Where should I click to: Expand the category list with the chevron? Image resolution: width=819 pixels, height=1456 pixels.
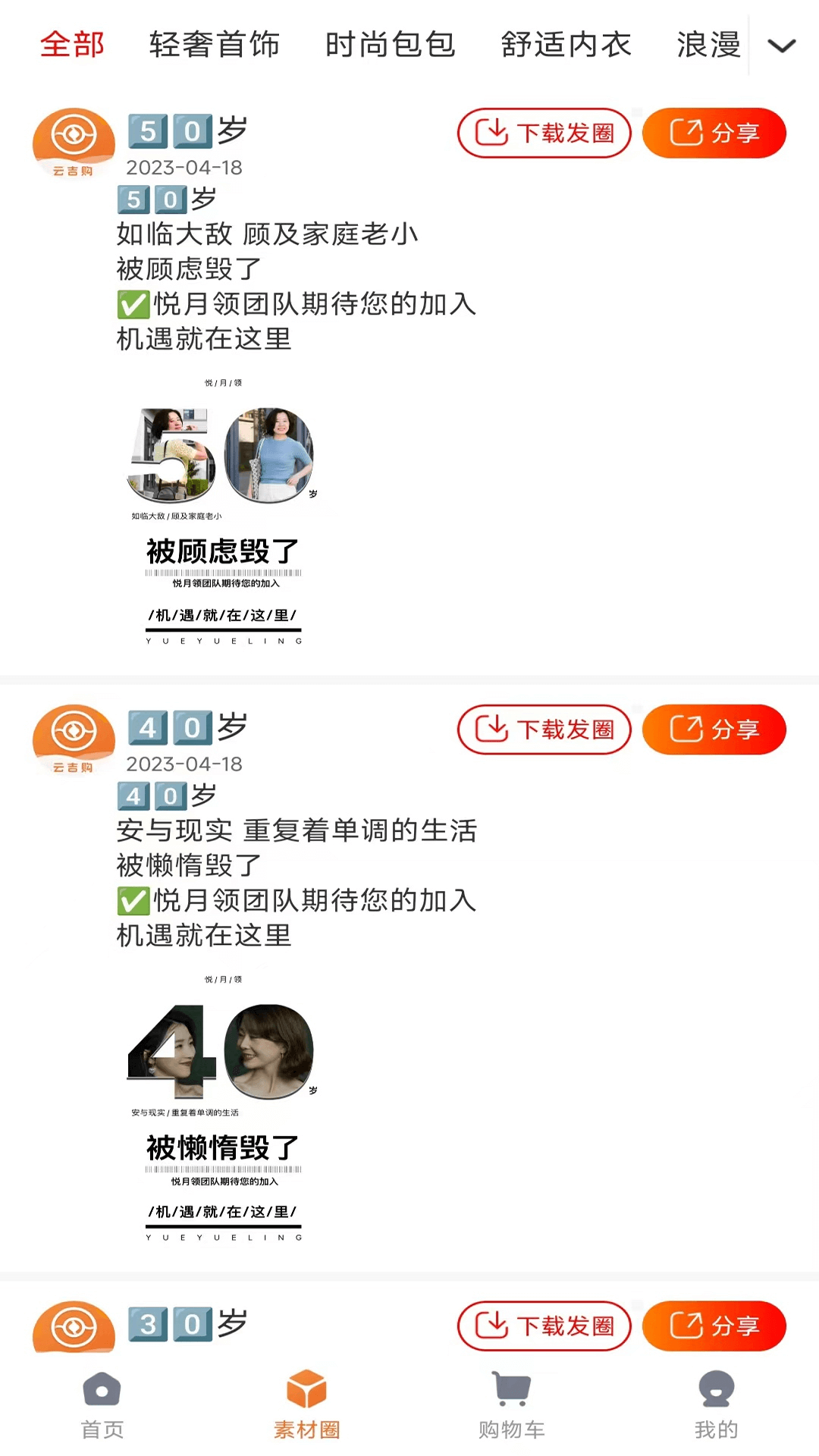782,45
